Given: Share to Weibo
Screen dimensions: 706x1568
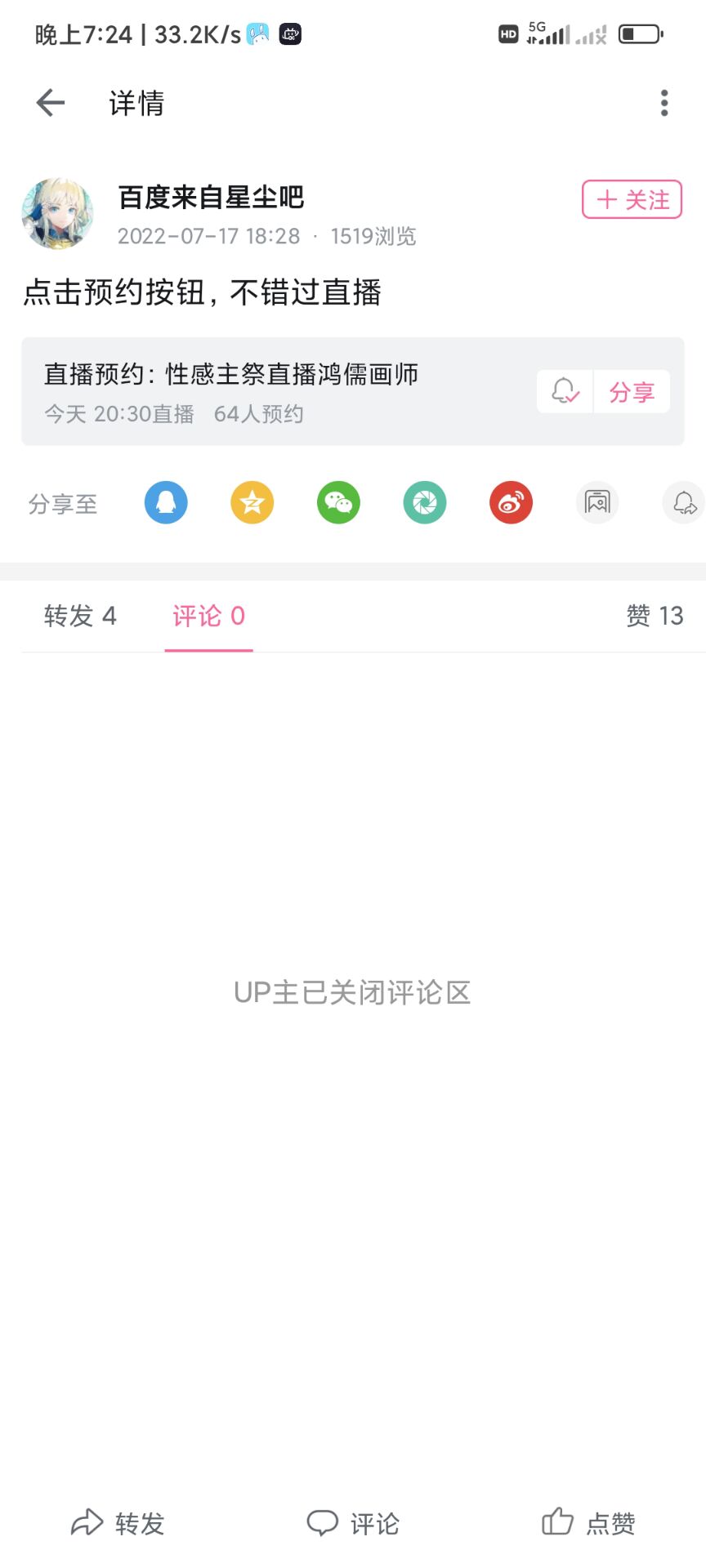Looking at the screenshot, I should tap(511, 502).
